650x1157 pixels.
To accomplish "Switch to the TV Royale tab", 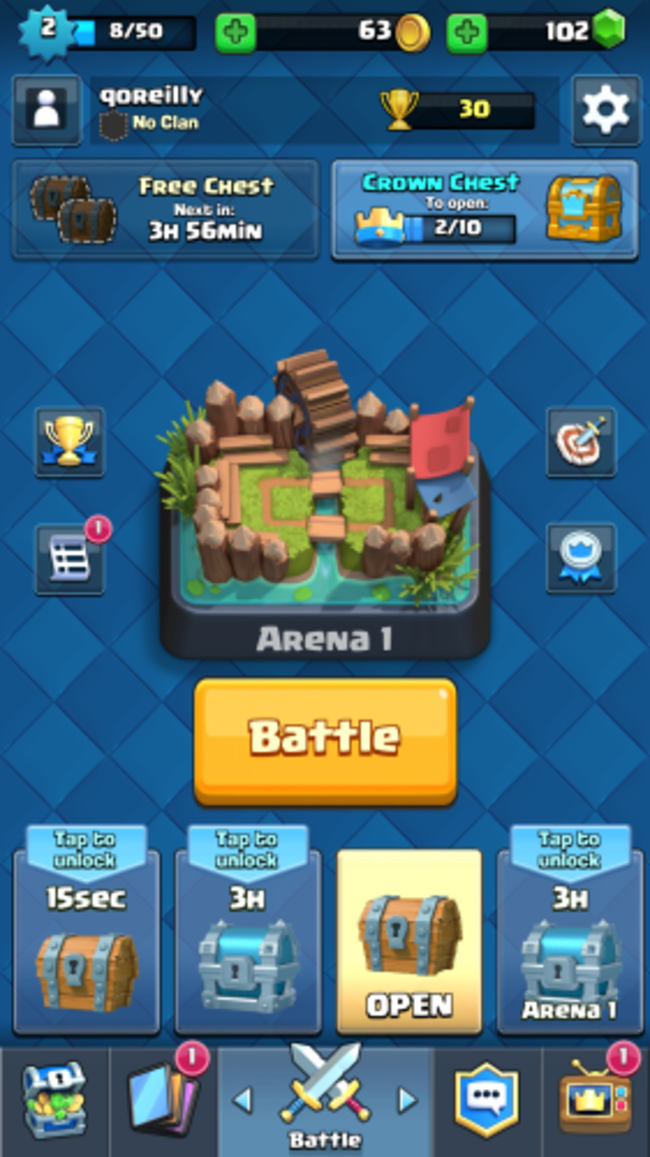I will coord(596,1100).
